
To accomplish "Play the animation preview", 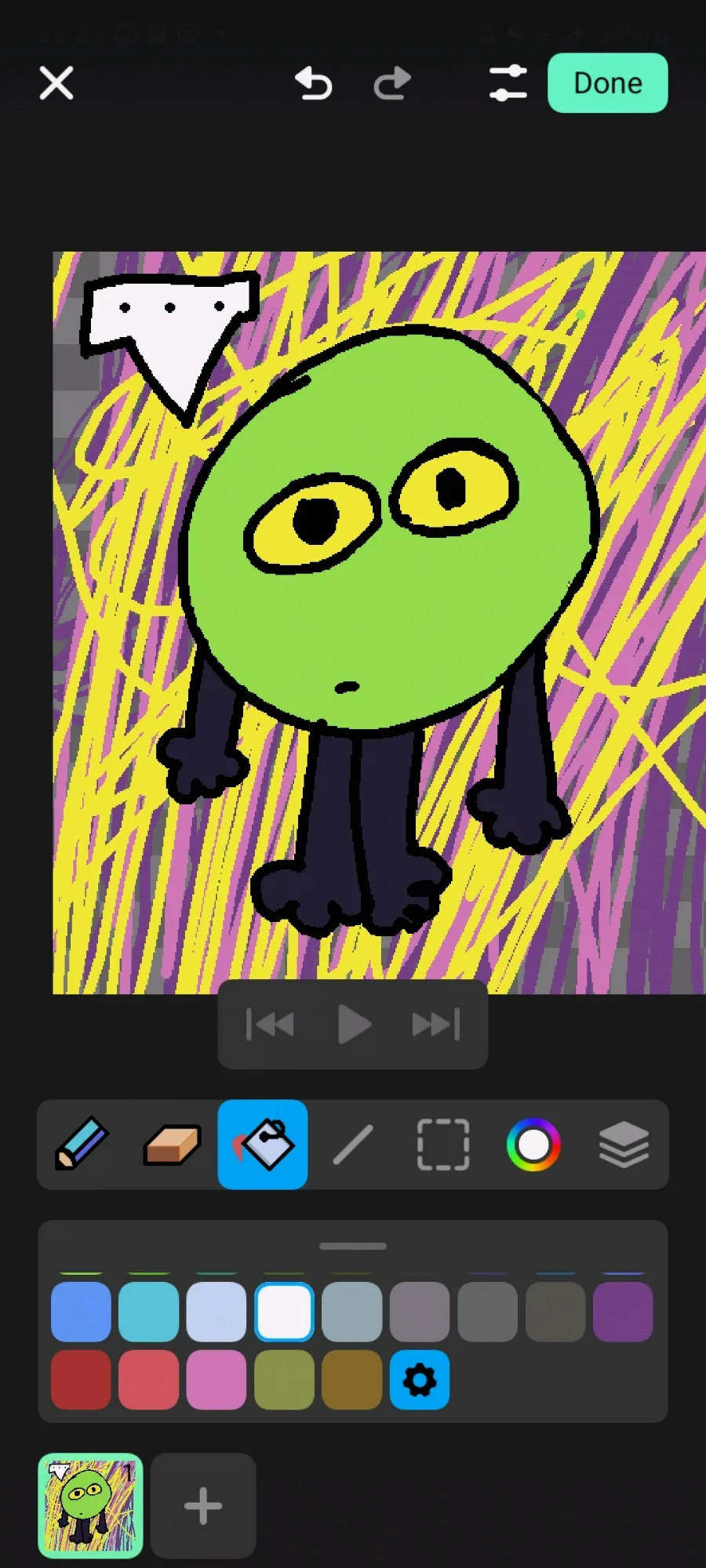I will coord(354,1025).
